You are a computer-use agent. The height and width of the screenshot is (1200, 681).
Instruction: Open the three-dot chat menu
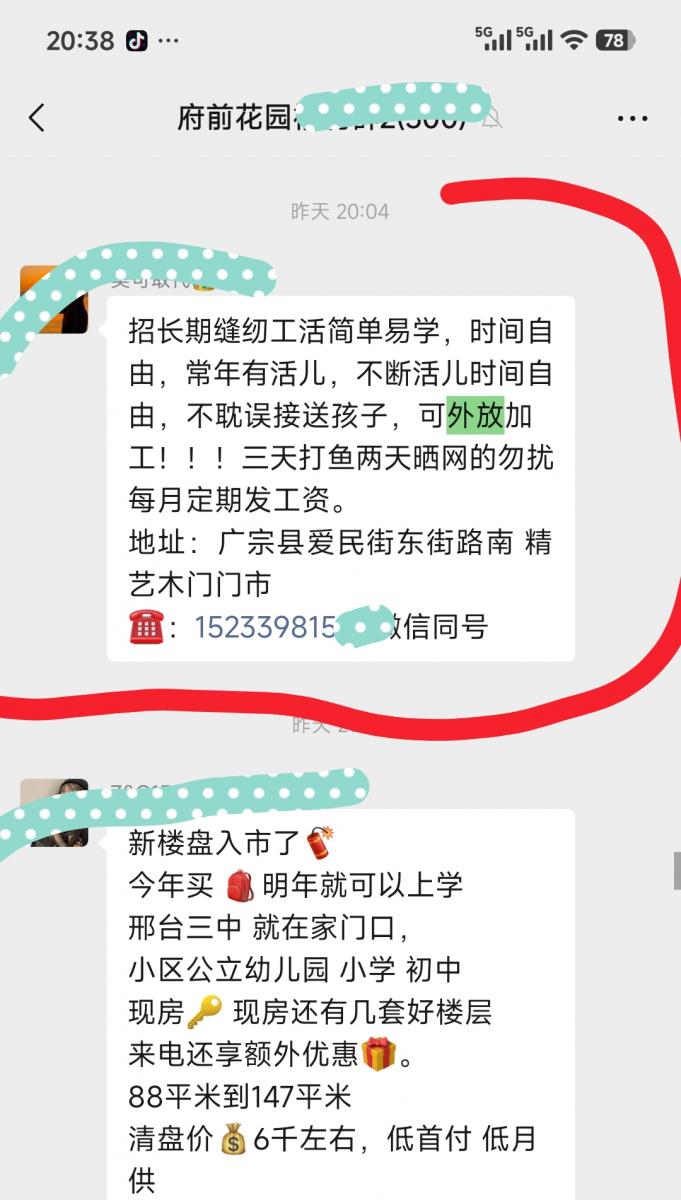click(632, 118)
